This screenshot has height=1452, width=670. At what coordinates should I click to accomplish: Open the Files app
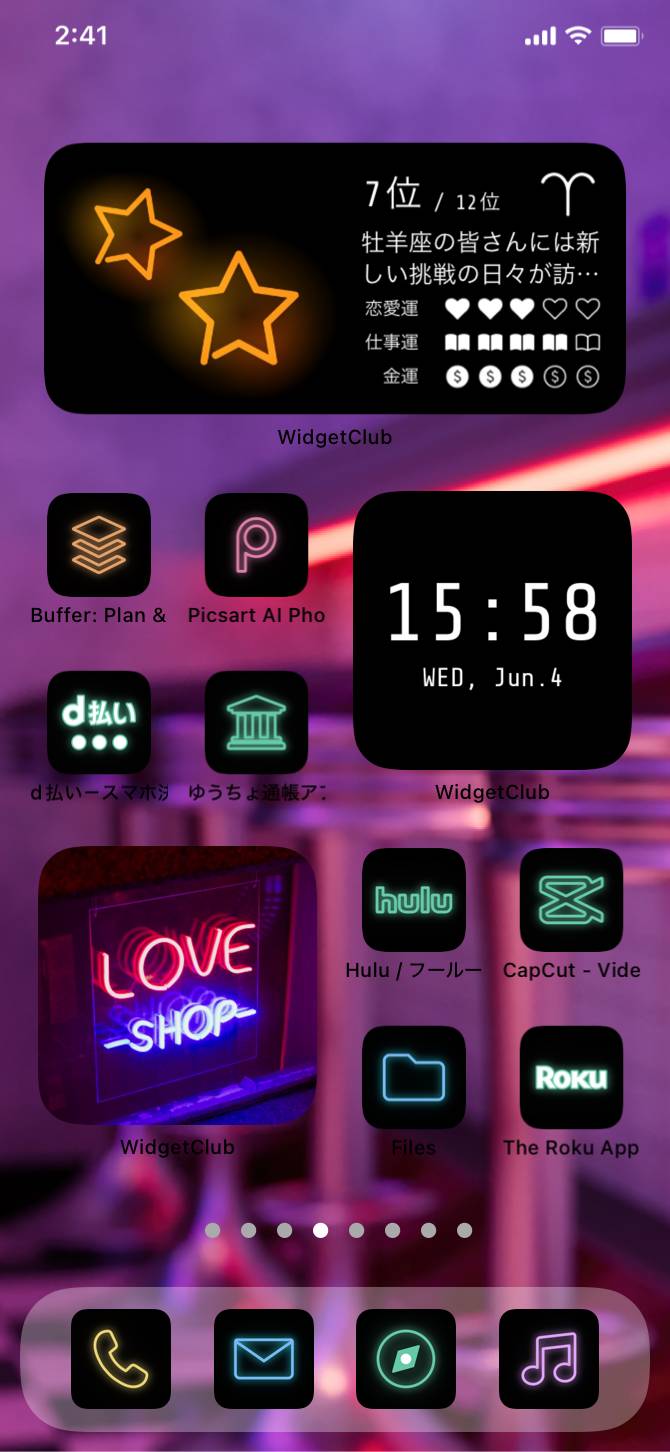413,1077
